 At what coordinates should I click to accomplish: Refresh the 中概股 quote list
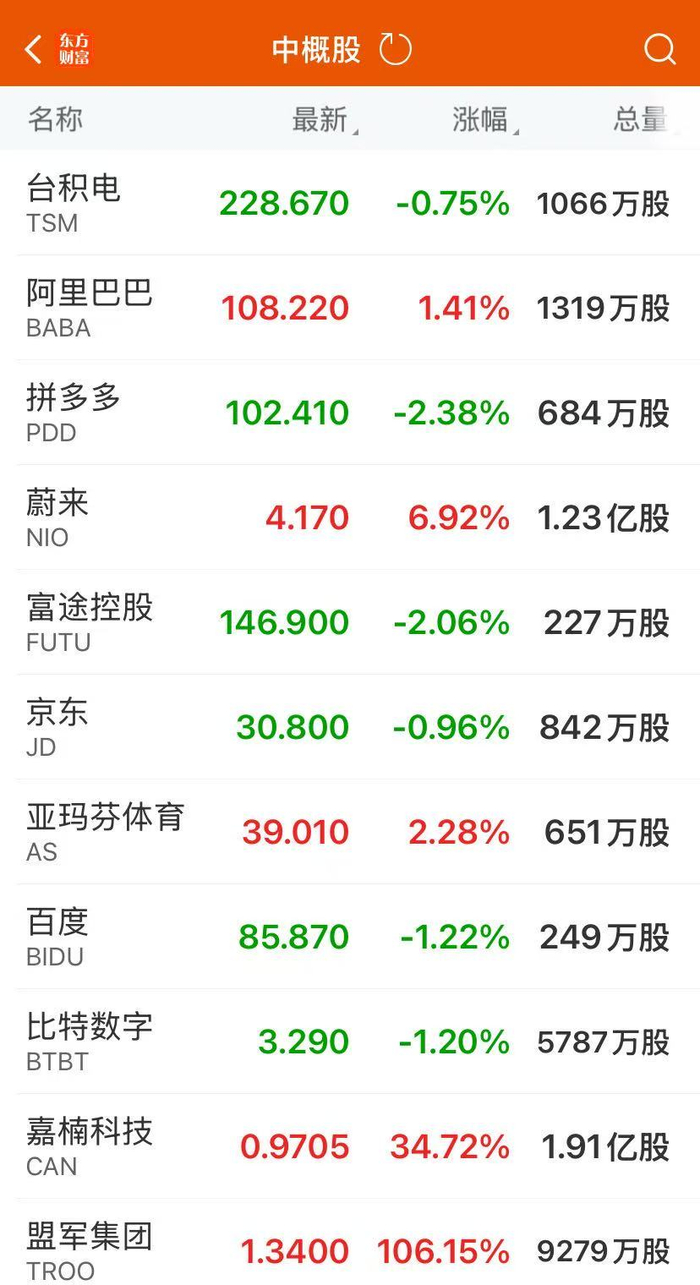coord(395,49)
